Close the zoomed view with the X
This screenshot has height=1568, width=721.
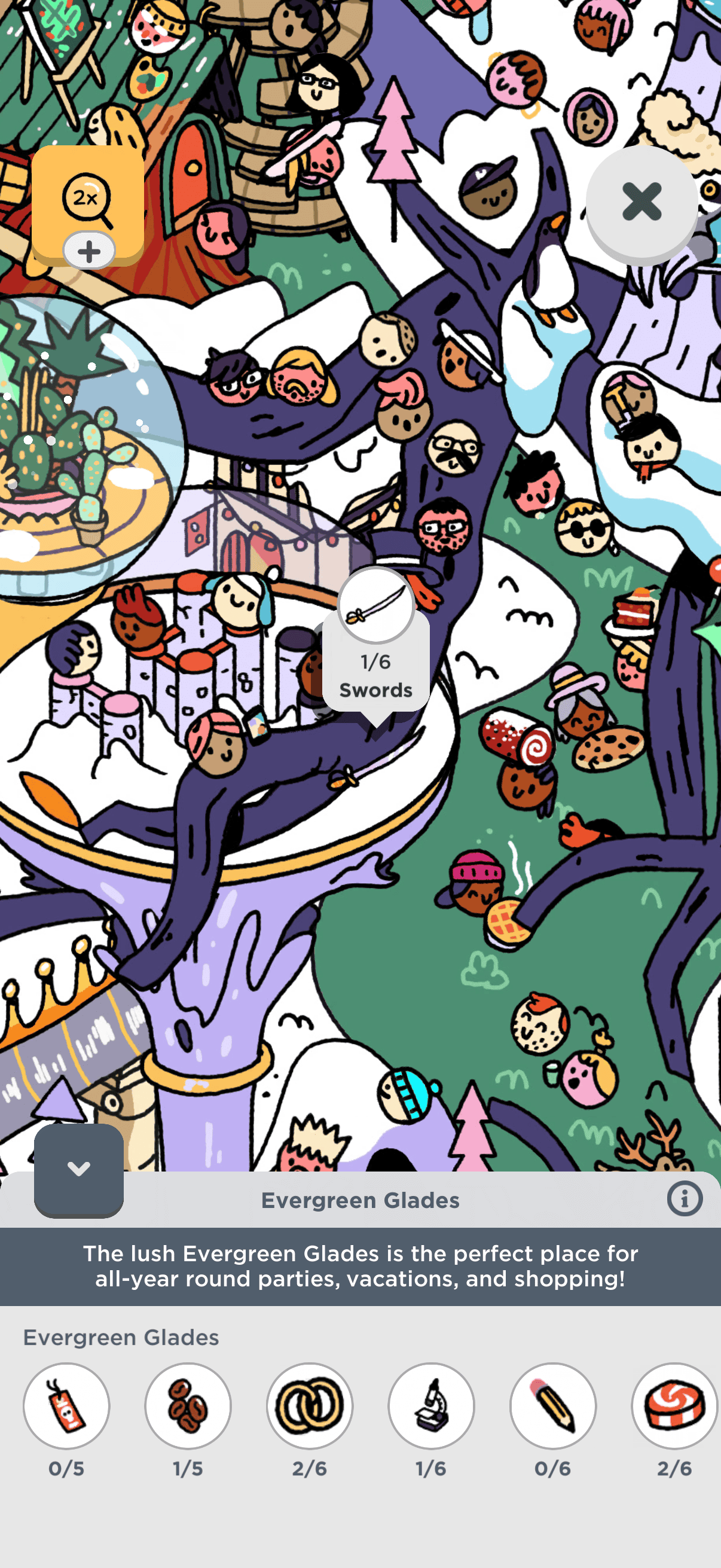pos(641,202)
